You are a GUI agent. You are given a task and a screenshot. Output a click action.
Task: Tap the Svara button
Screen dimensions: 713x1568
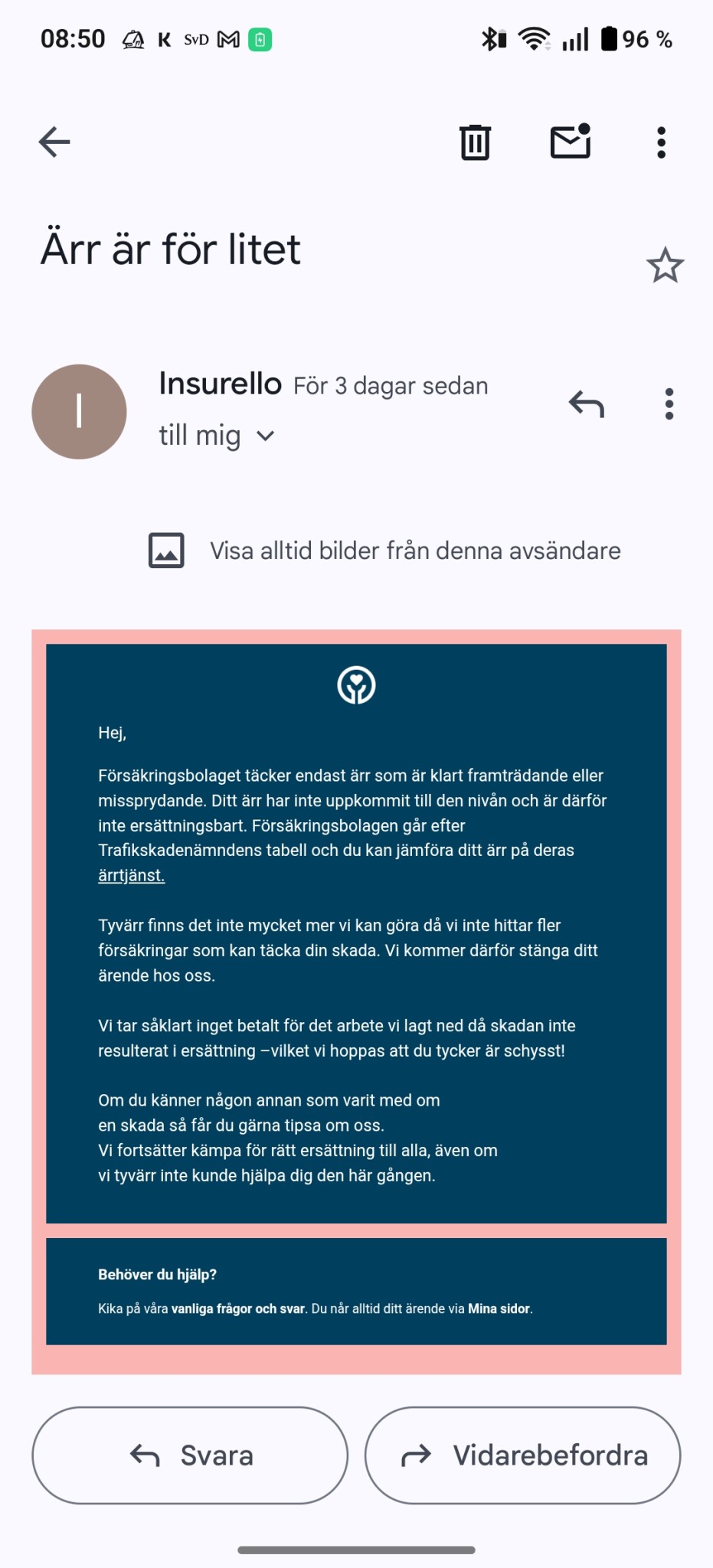190,1455
